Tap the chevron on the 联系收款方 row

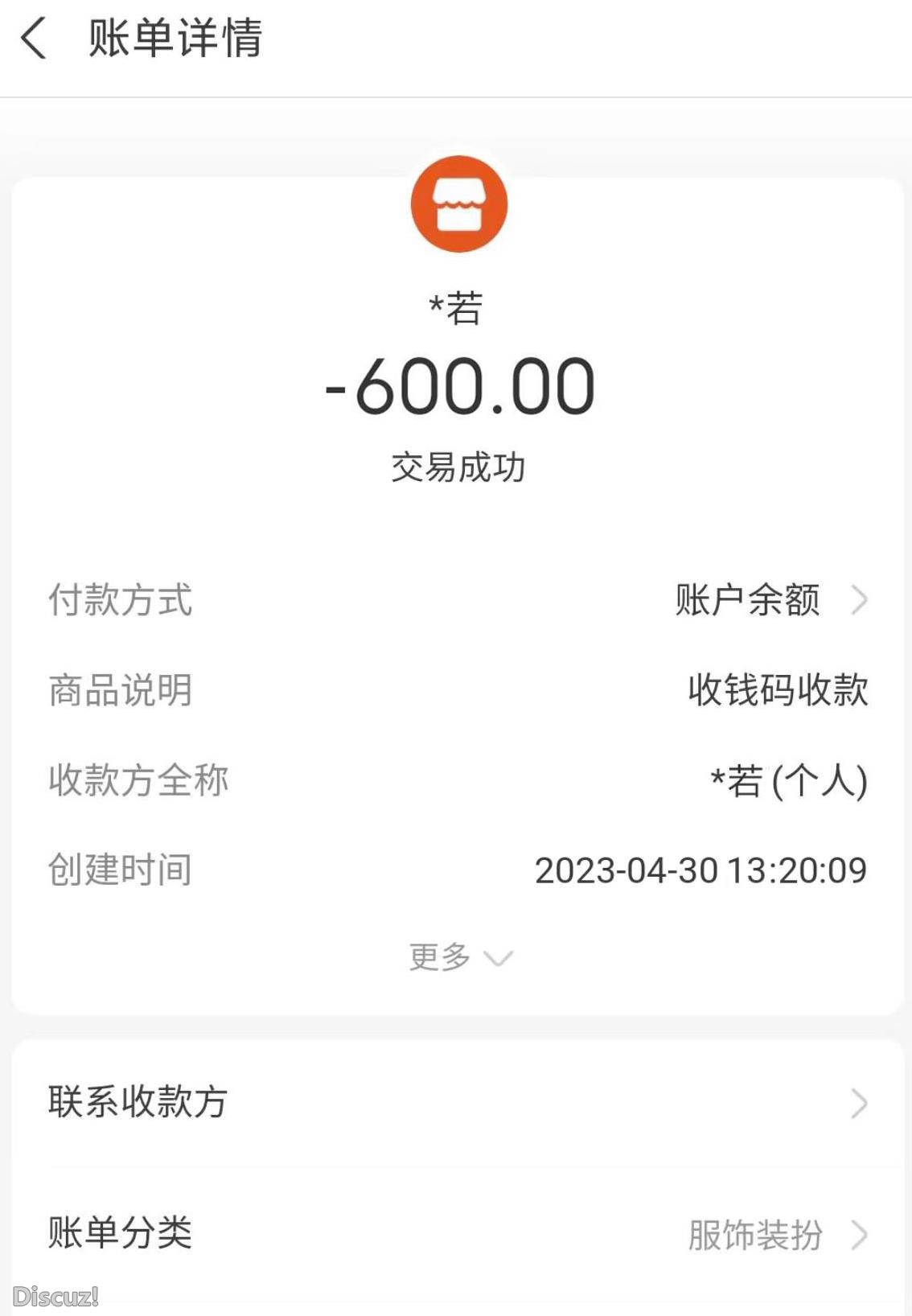click(861, 1104)
